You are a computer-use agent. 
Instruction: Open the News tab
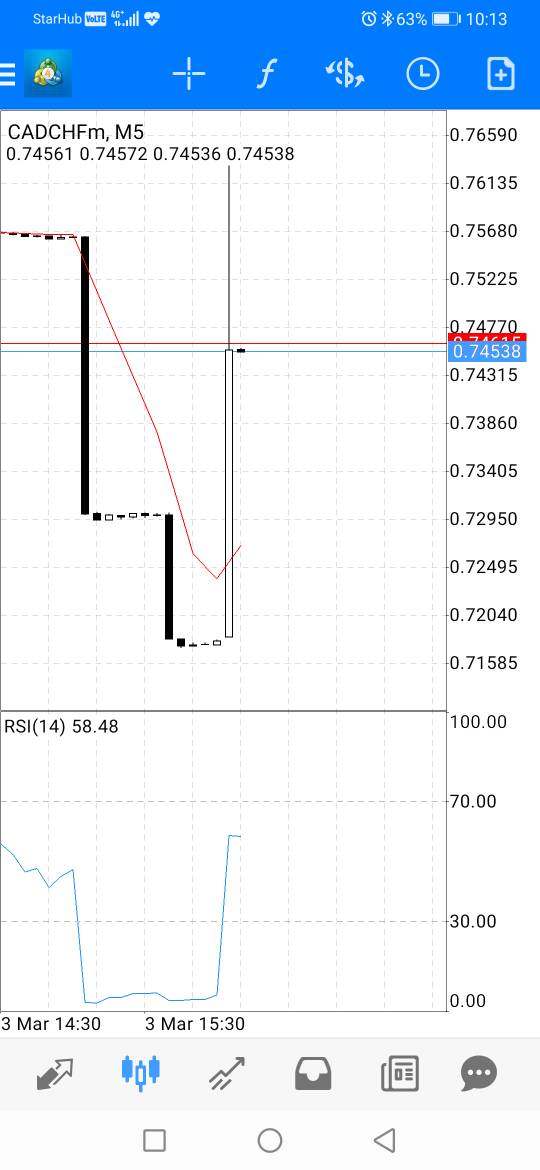tap(400, 1074)
